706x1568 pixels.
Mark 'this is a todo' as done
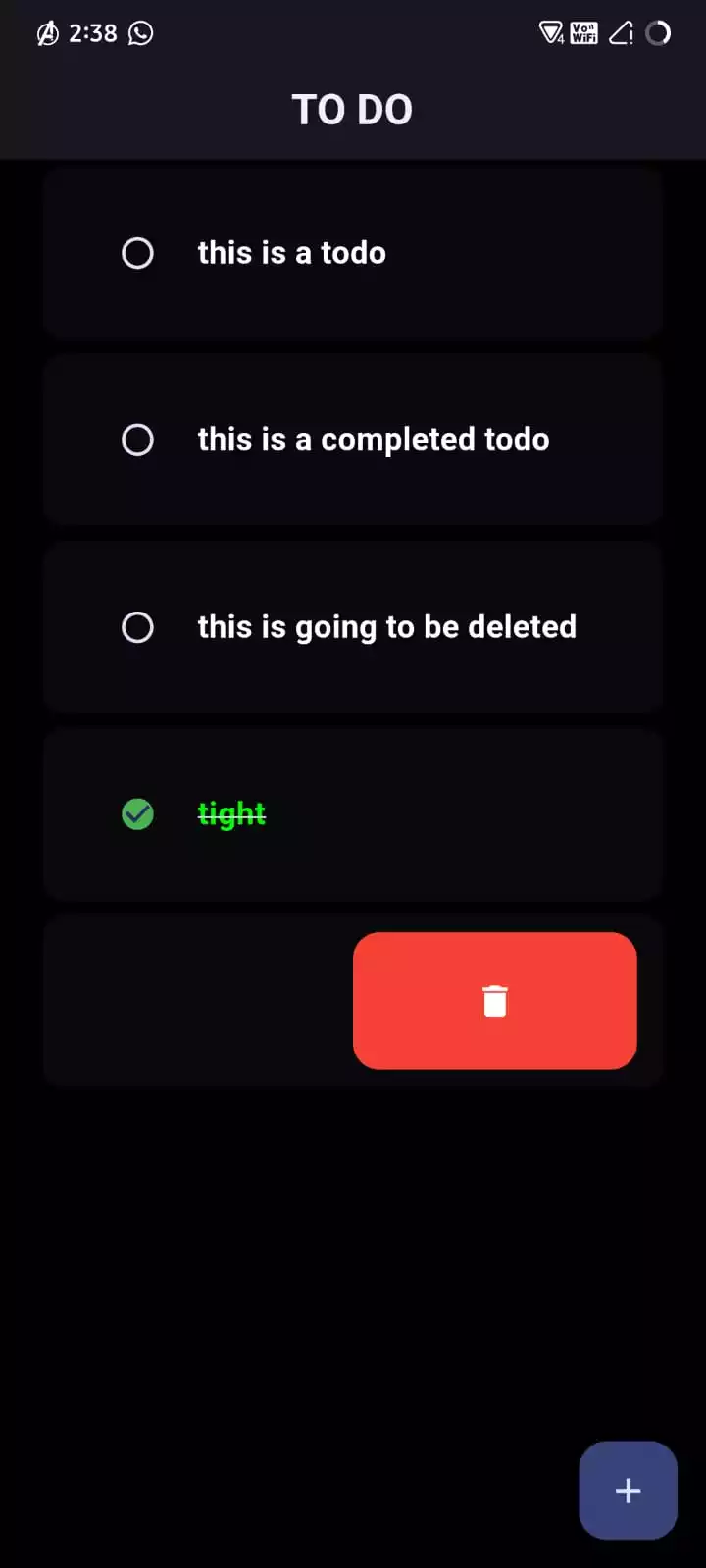[137, 253]
